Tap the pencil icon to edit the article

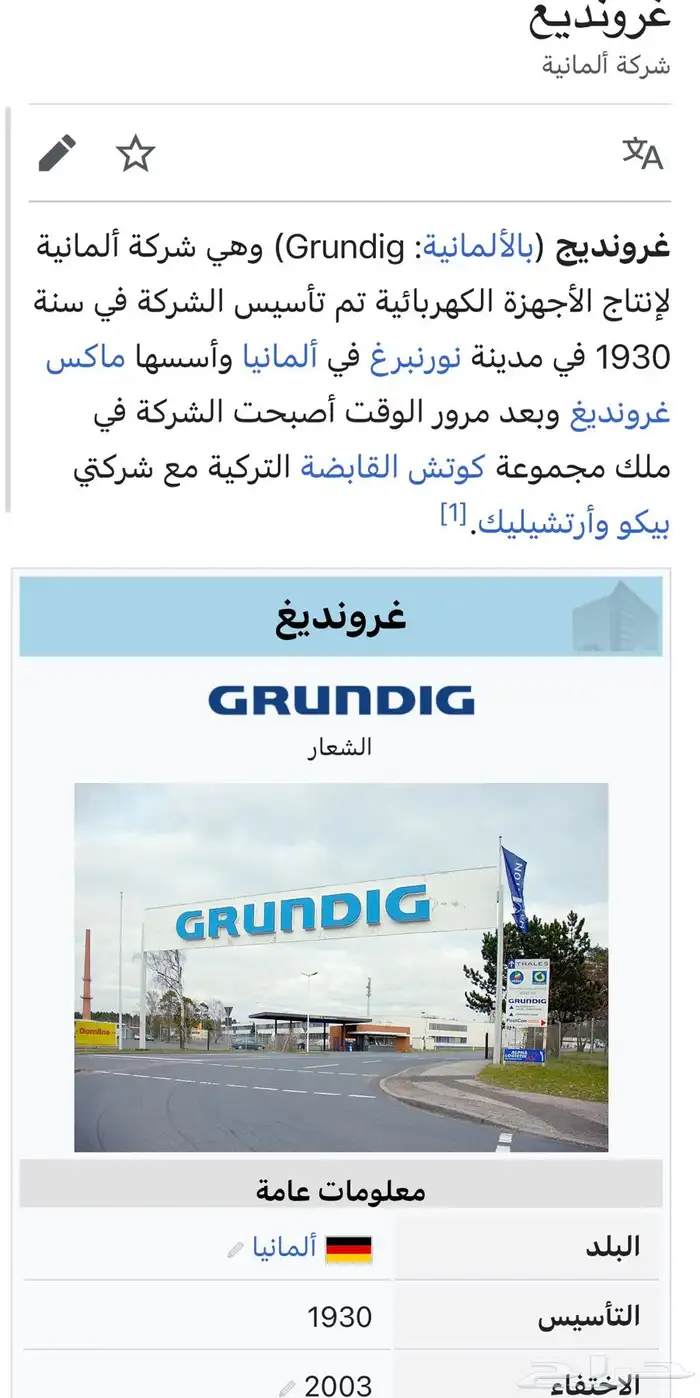pyautogui.click(x=57, y=154)
